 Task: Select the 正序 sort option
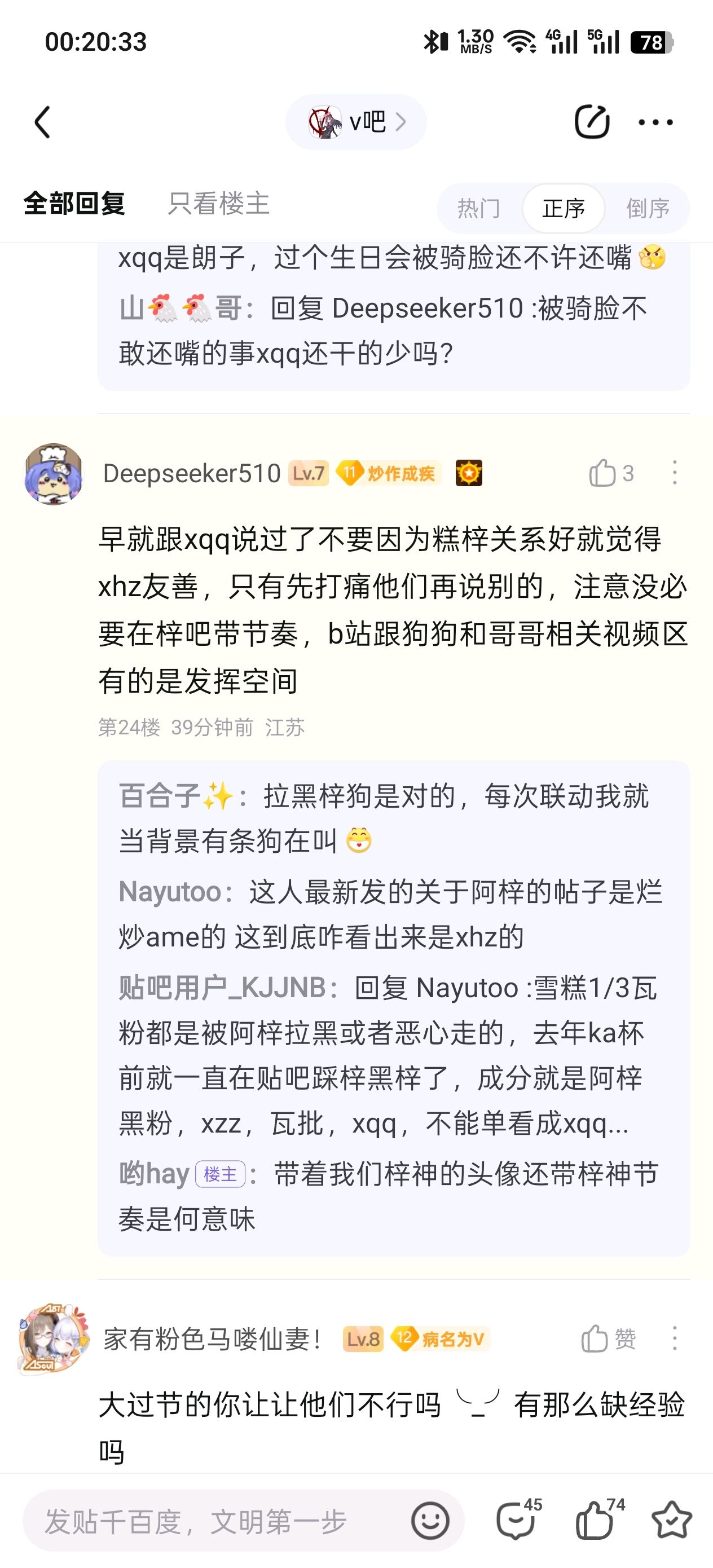pos(563,208)
